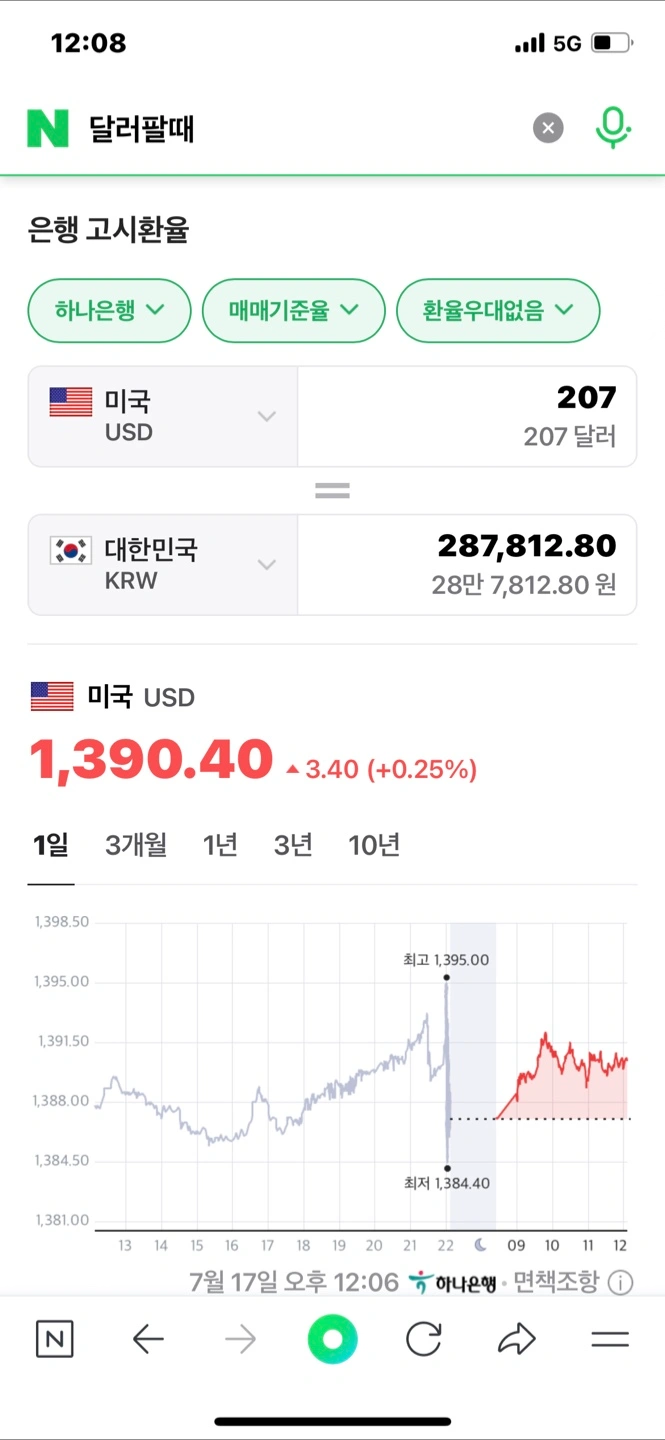665x1440 pixels.
Task: Expand the 매매기준율 rate type dropdown
Action: pos(293,310)
